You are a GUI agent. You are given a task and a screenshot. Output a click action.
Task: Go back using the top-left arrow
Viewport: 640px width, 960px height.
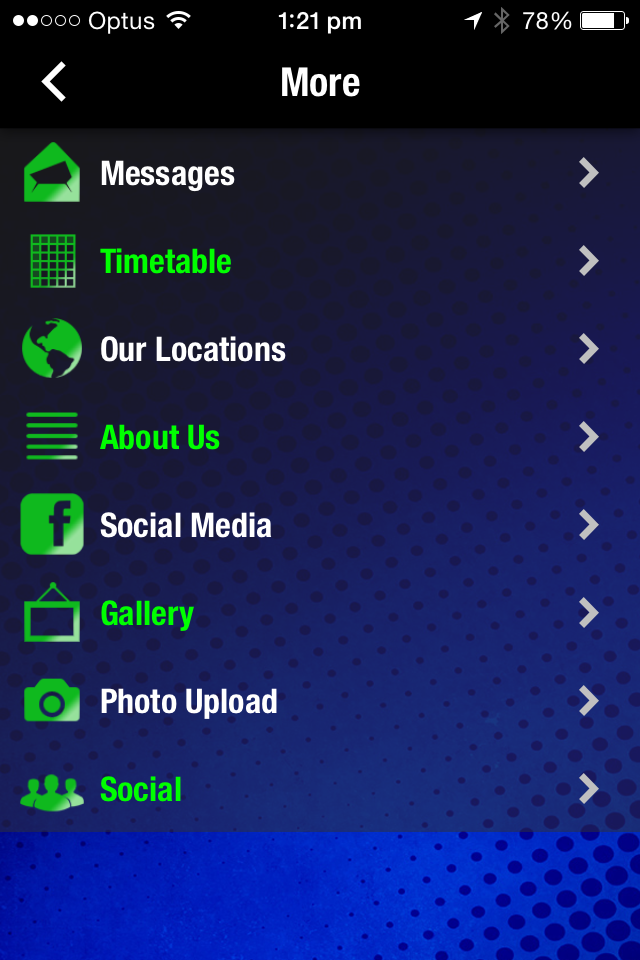[54, 82]
